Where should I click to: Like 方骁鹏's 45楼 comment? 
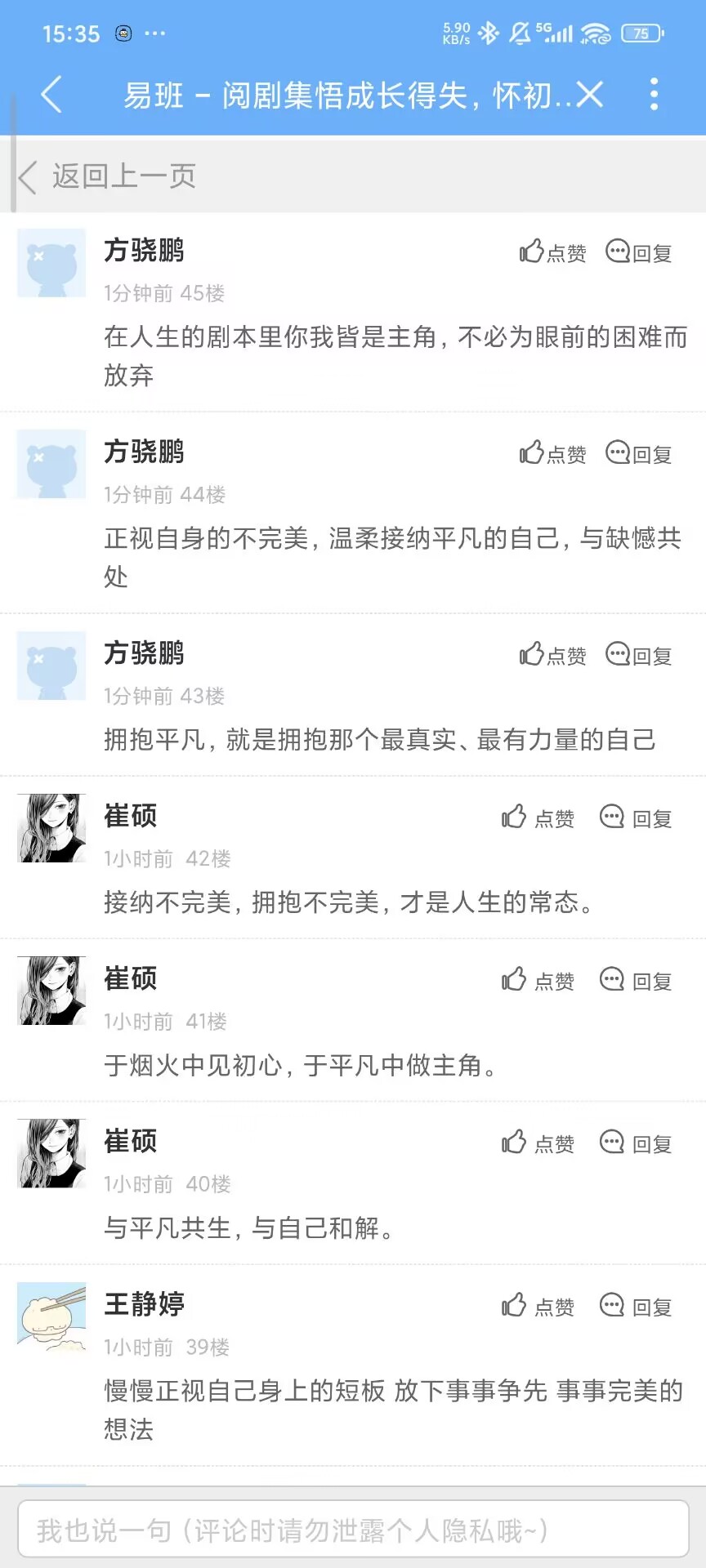click(x=553, y=252)
